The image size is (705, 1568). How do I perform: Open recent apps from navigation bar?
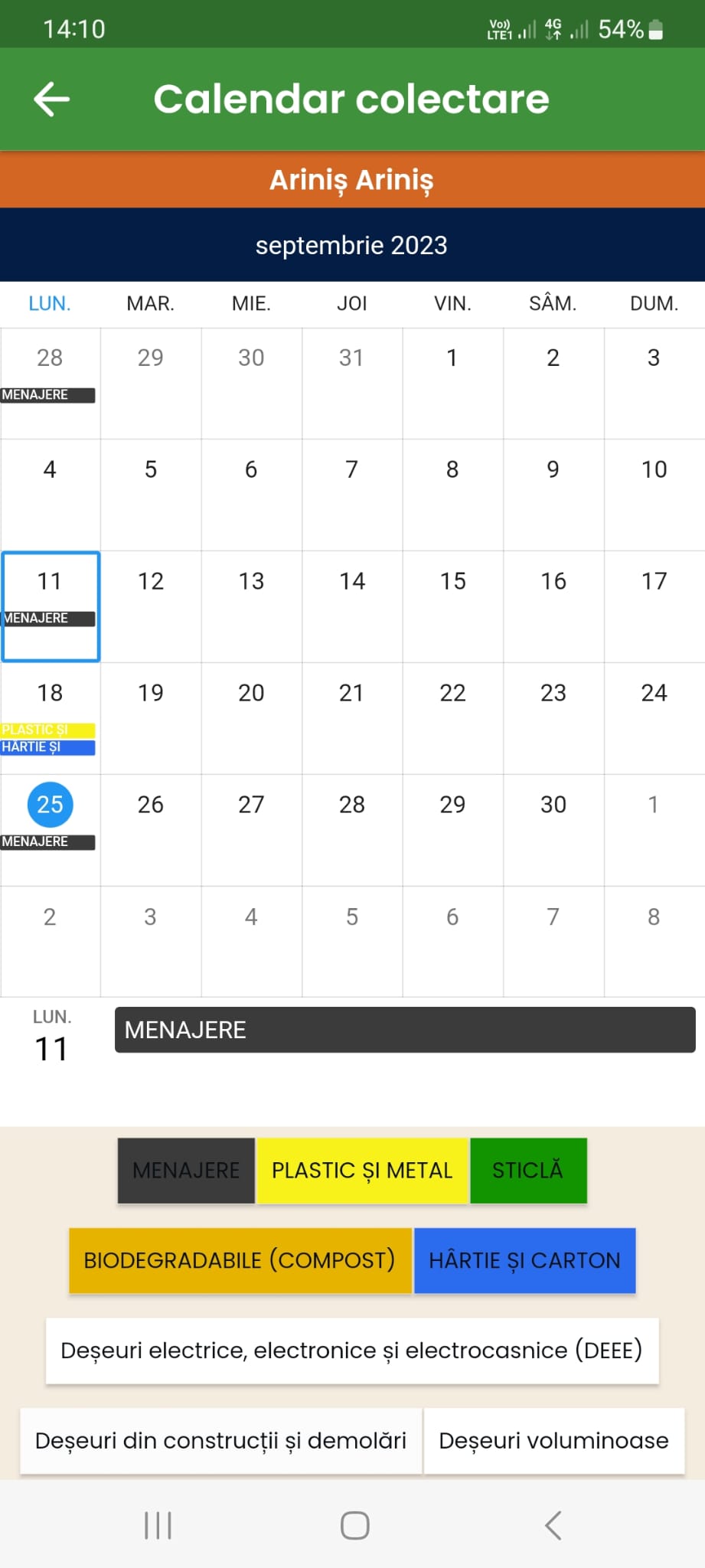point(158,1525)
